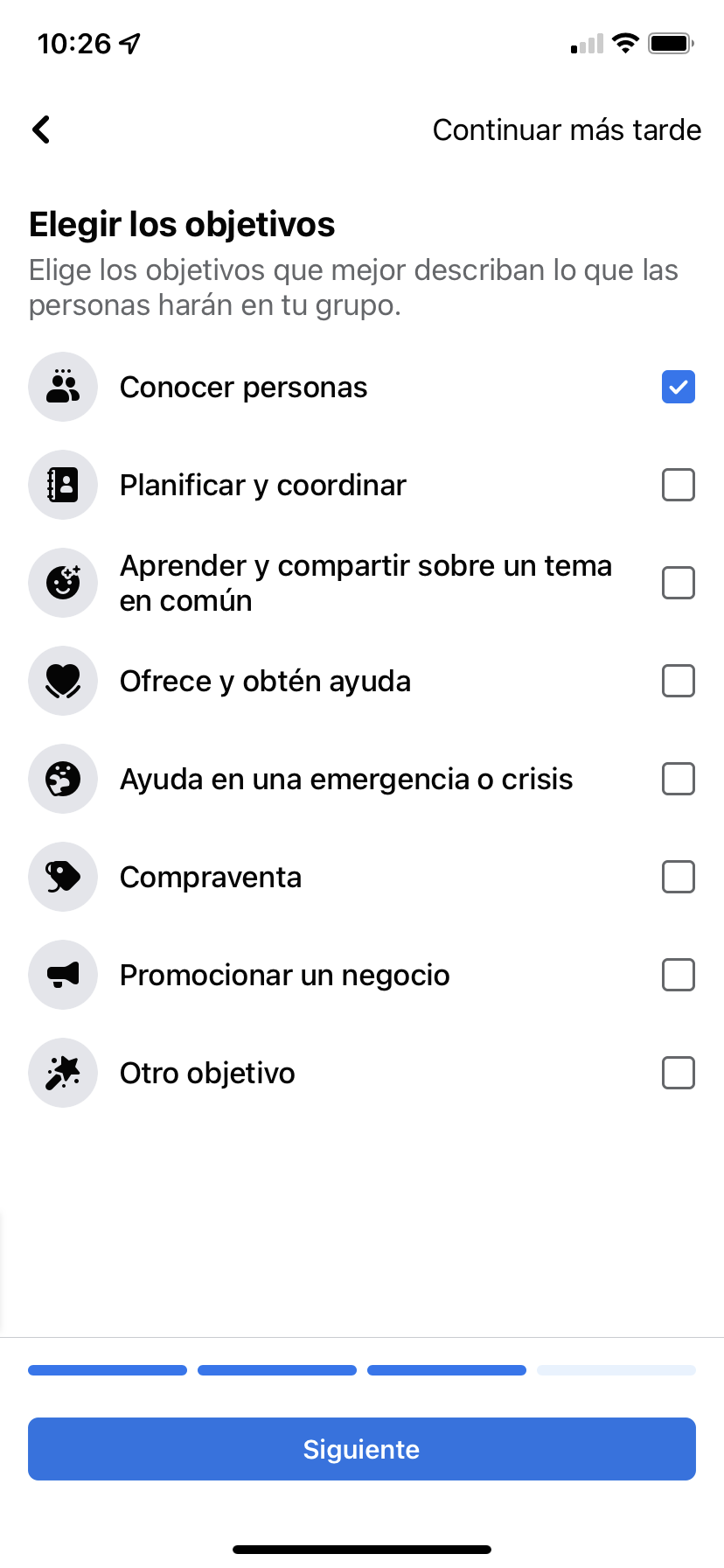Check the Otro objetivo box
Viewport: 724px width, 1568px height.
[x=678, y=1073]
